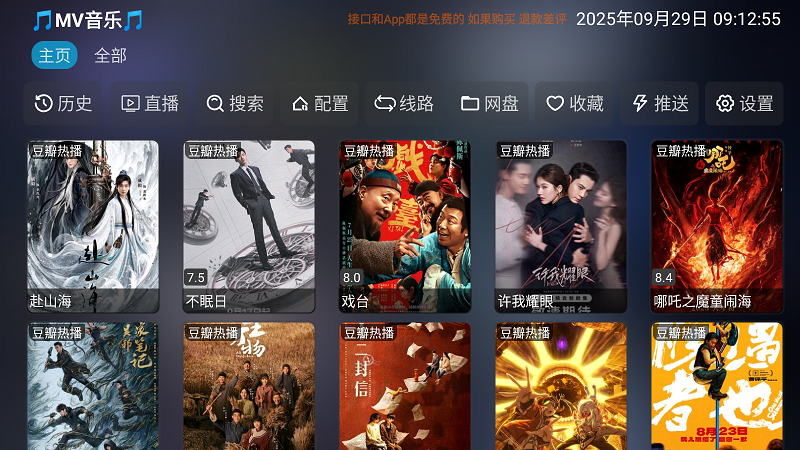Open the 搜索 search page
Viewport: 800px width, 450px height.
(235, 103)
